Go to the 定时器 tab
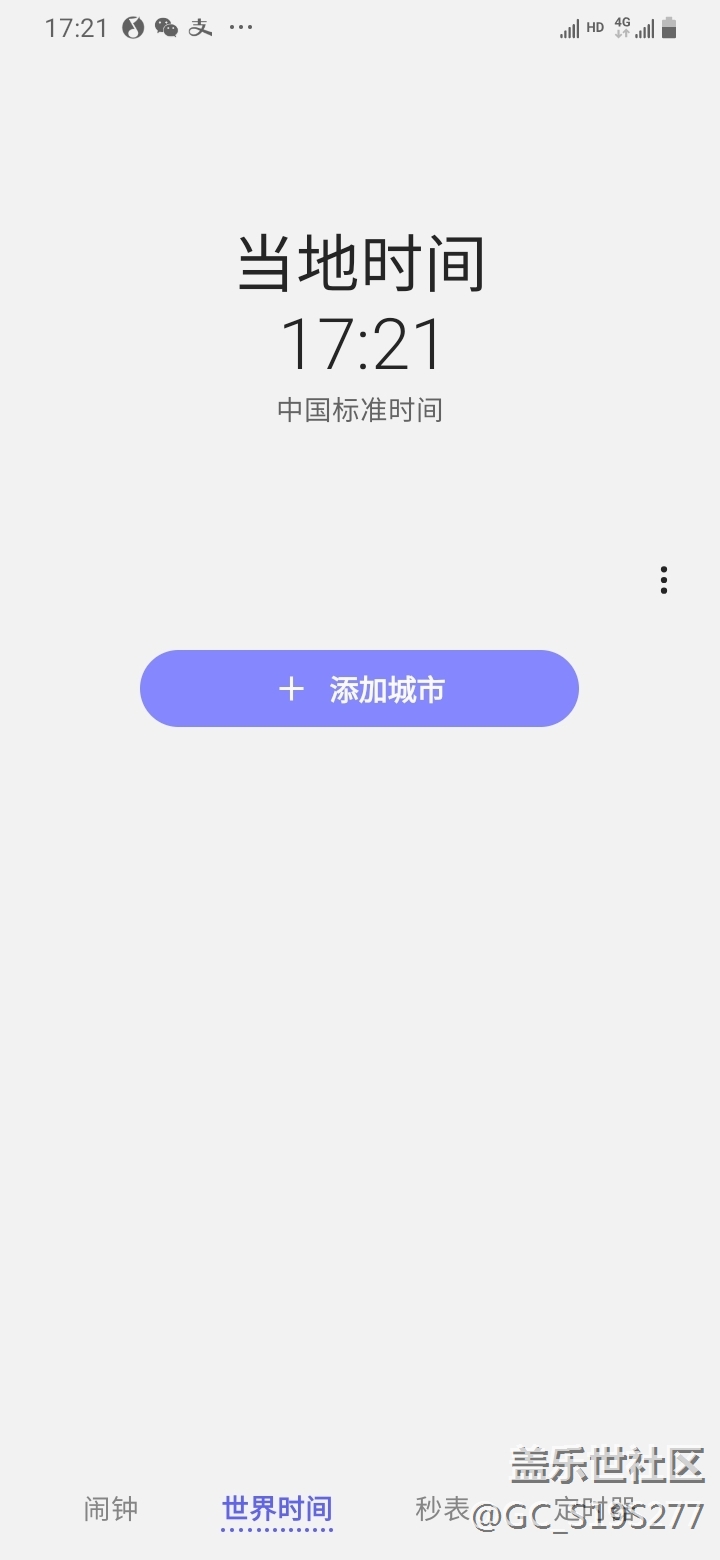The width and height of the screenshot is (720, 1560). (594, 1506)
